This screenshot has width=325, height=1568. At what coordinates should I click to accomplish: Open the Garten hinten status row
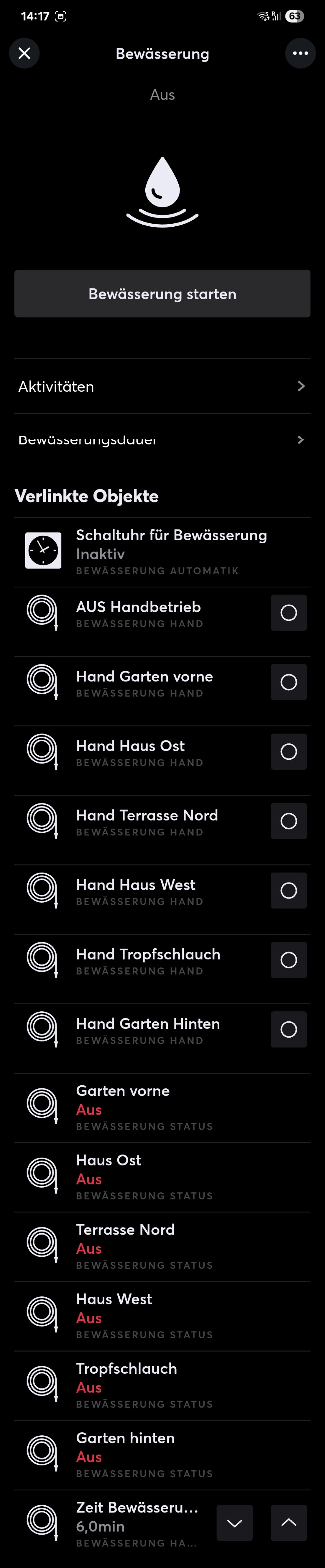click(162, 1454)
